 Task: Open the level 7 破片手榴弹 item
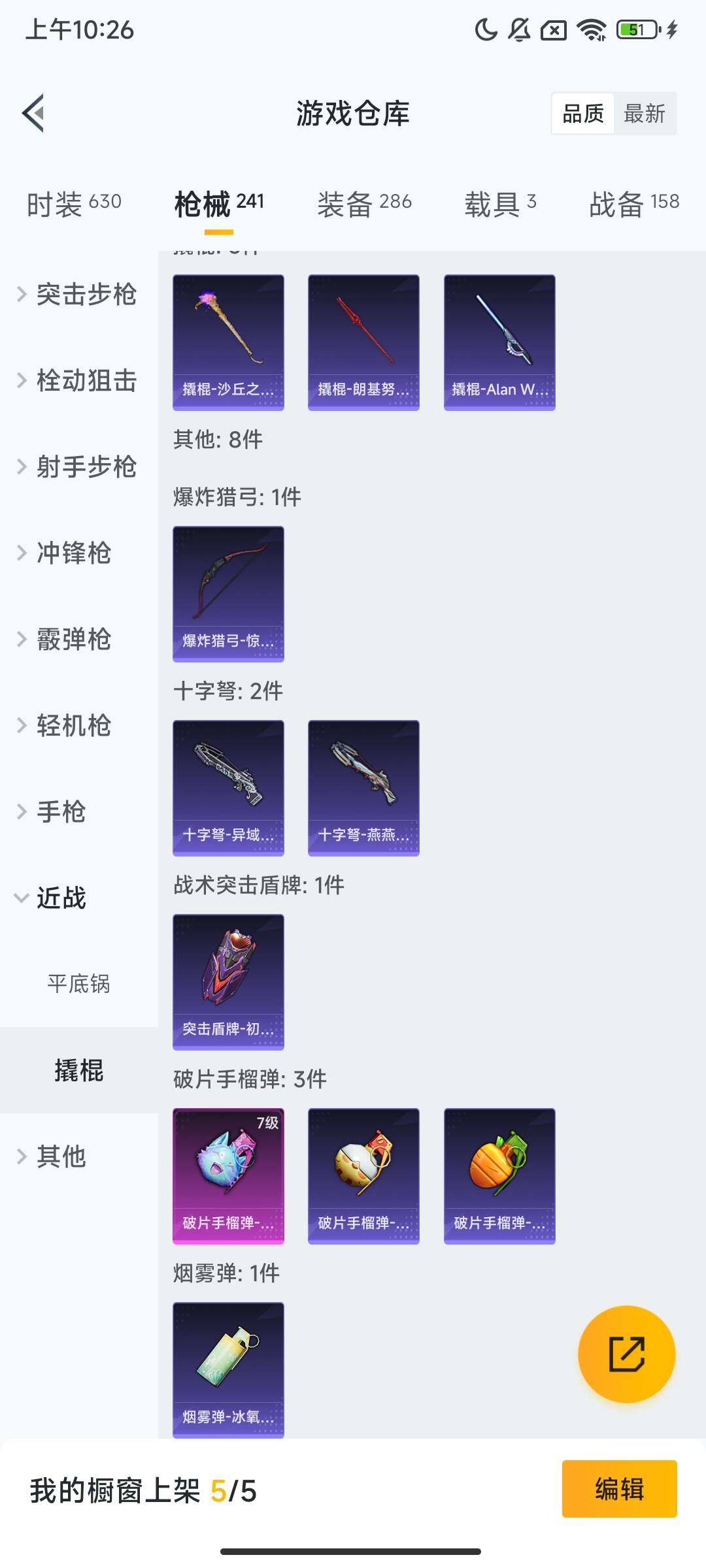coord(228,1176)
